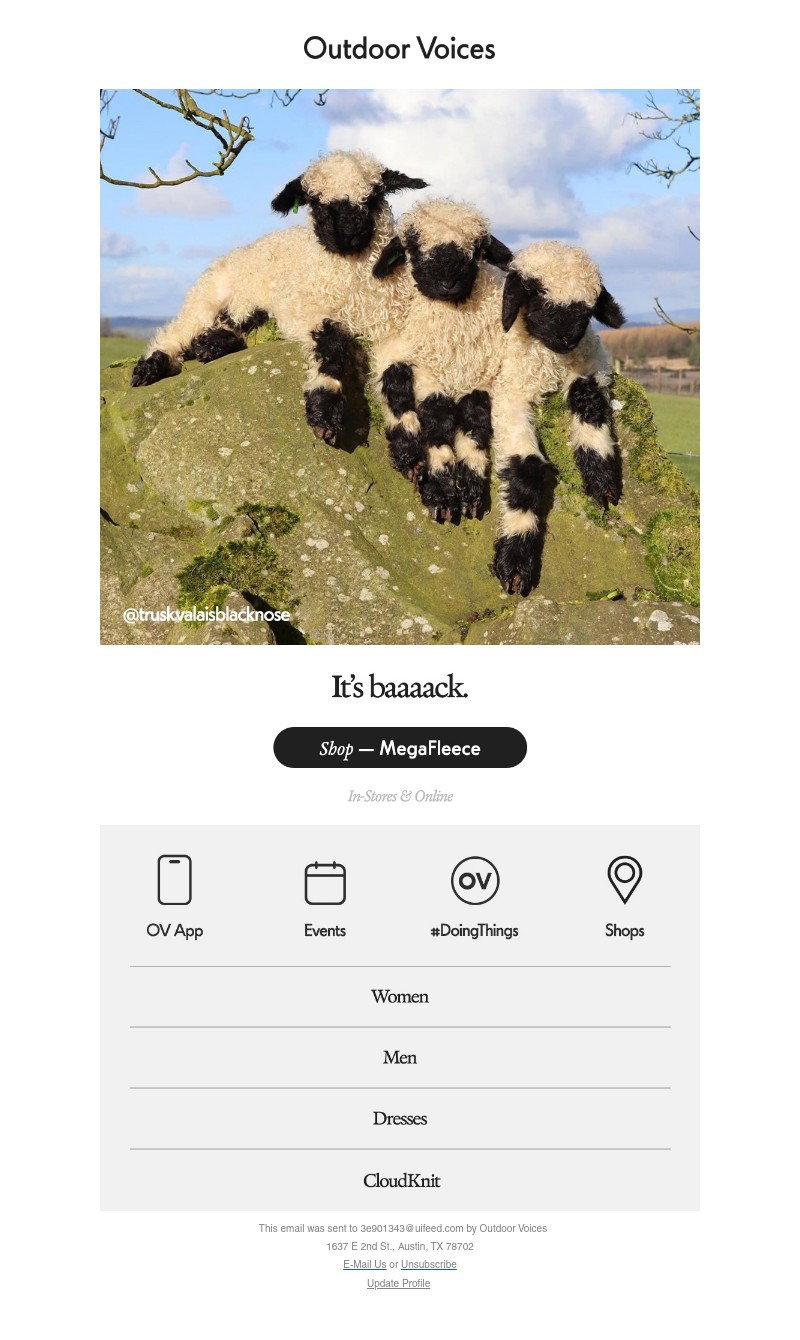The height and width of the screenshot is (1340, 800).
Task: Tap the Outdoor Voices header logo
Action: [x=399, y=48]
